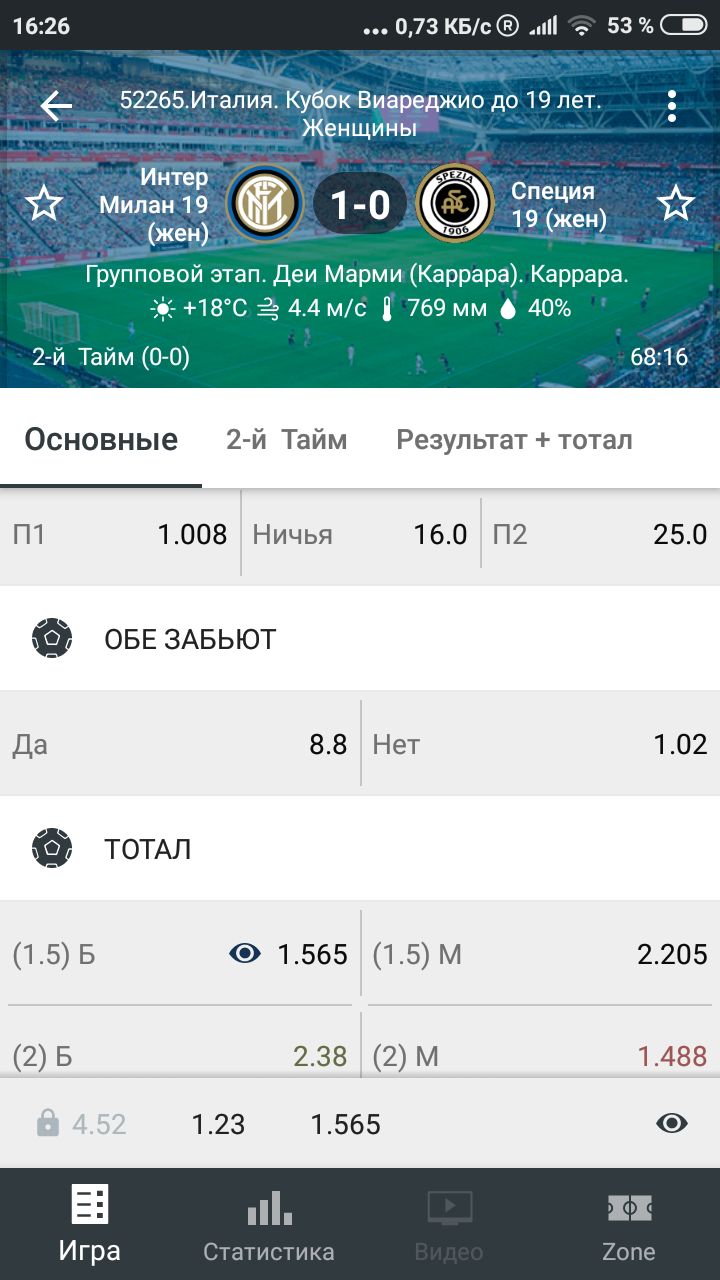
Task: Choose the Ничья bet at 16.0
Action: click(360, 535)
